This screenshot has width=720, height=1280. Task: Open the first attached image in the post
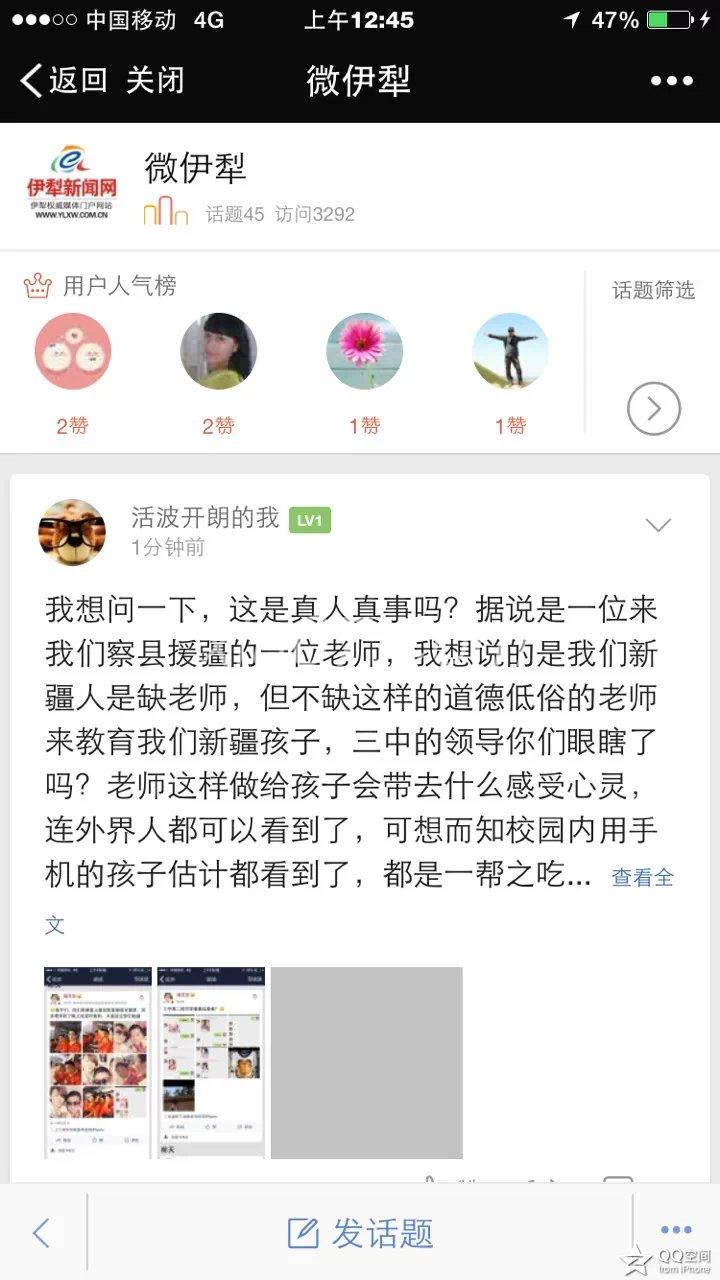[x=98, y=1062]
